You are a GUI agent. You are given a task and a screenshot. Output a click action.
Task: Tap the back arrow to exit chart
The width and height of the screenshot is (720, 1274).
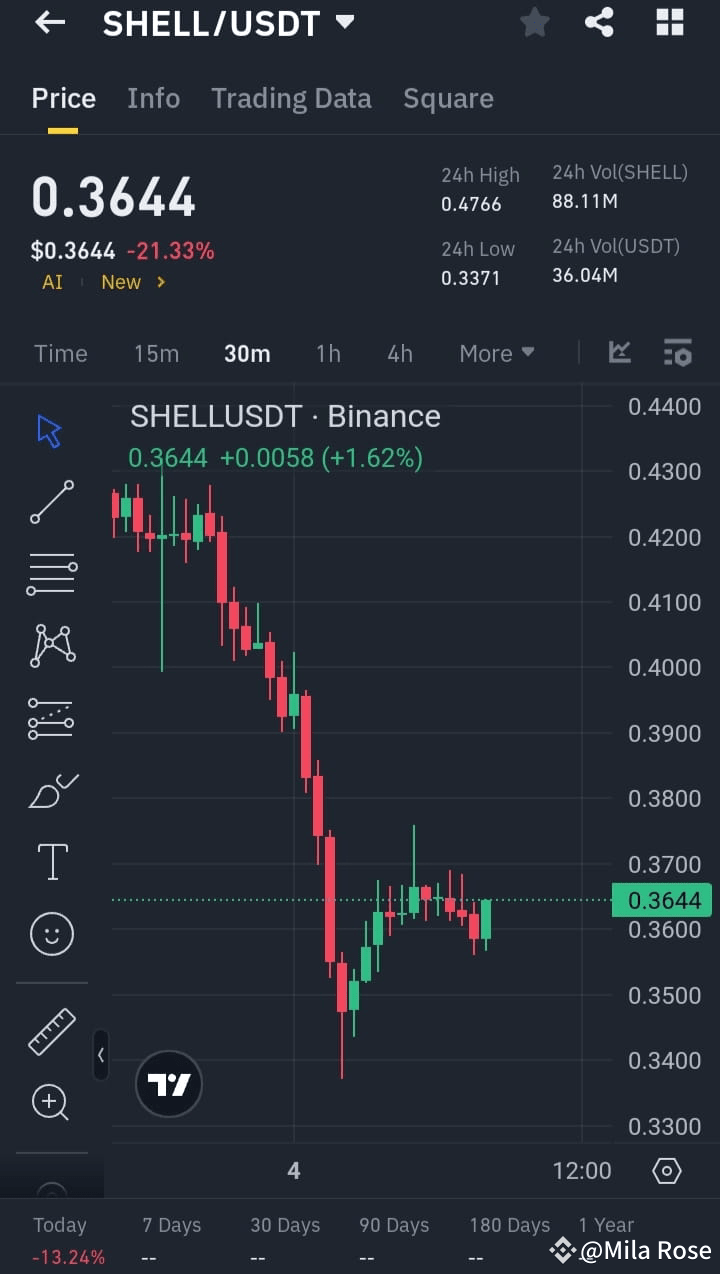coord(49,22)
